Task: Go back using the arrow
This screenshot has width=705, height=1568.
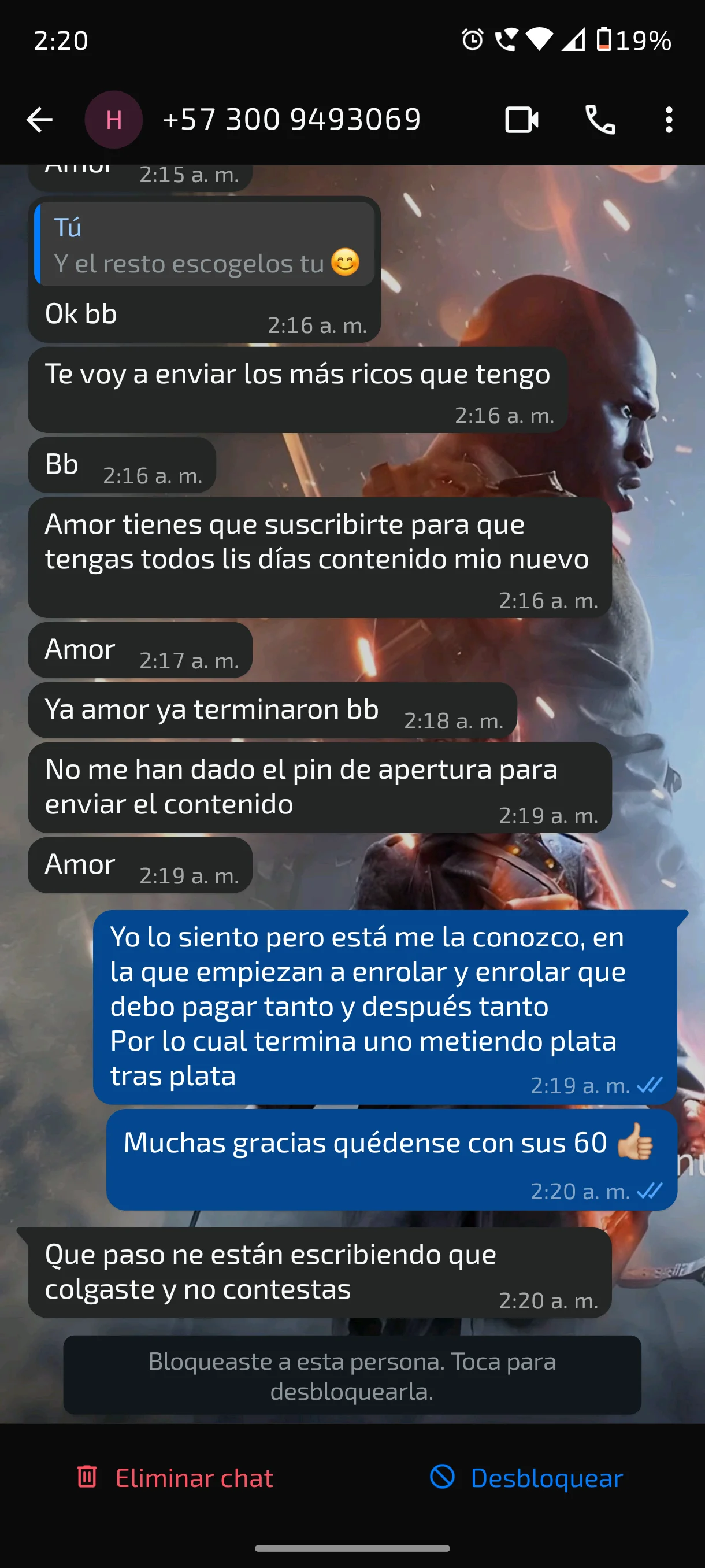Action: [39, 119]
